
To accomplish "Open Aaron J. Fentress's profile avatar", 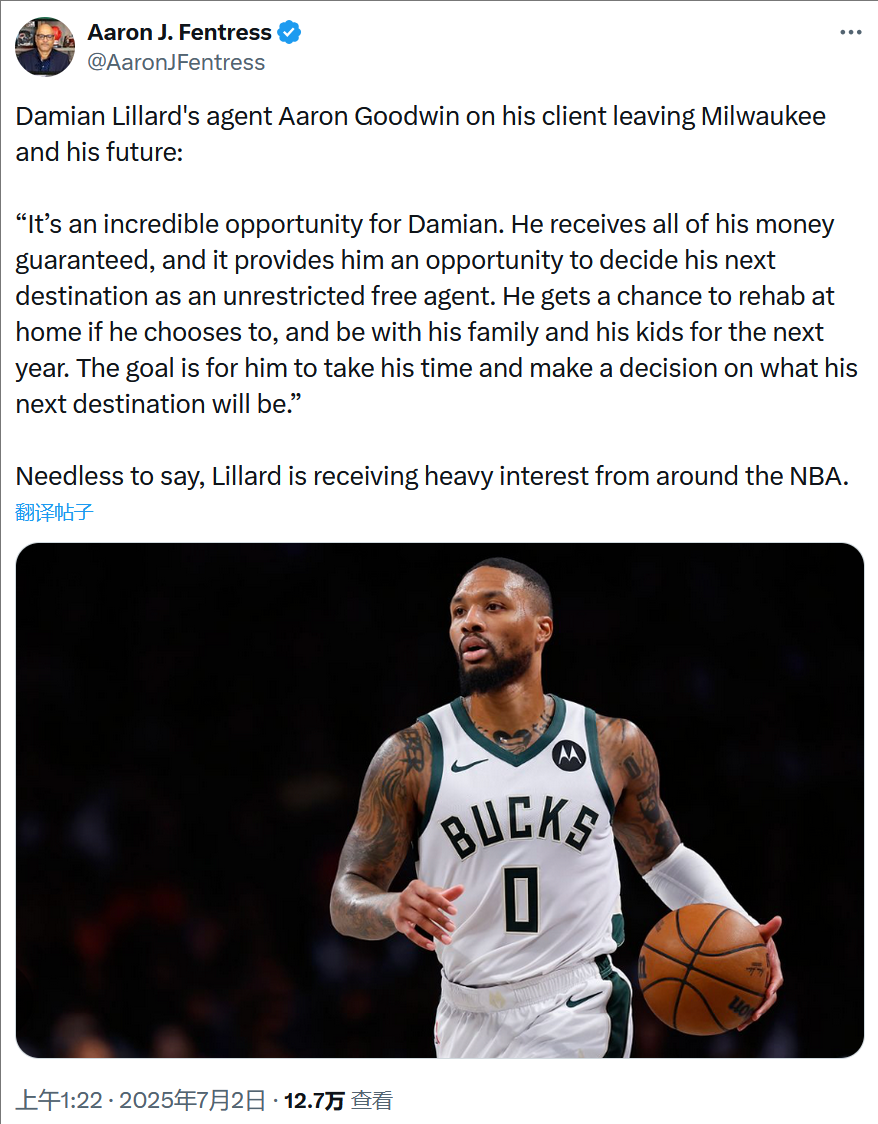I will tap(45, 47).
